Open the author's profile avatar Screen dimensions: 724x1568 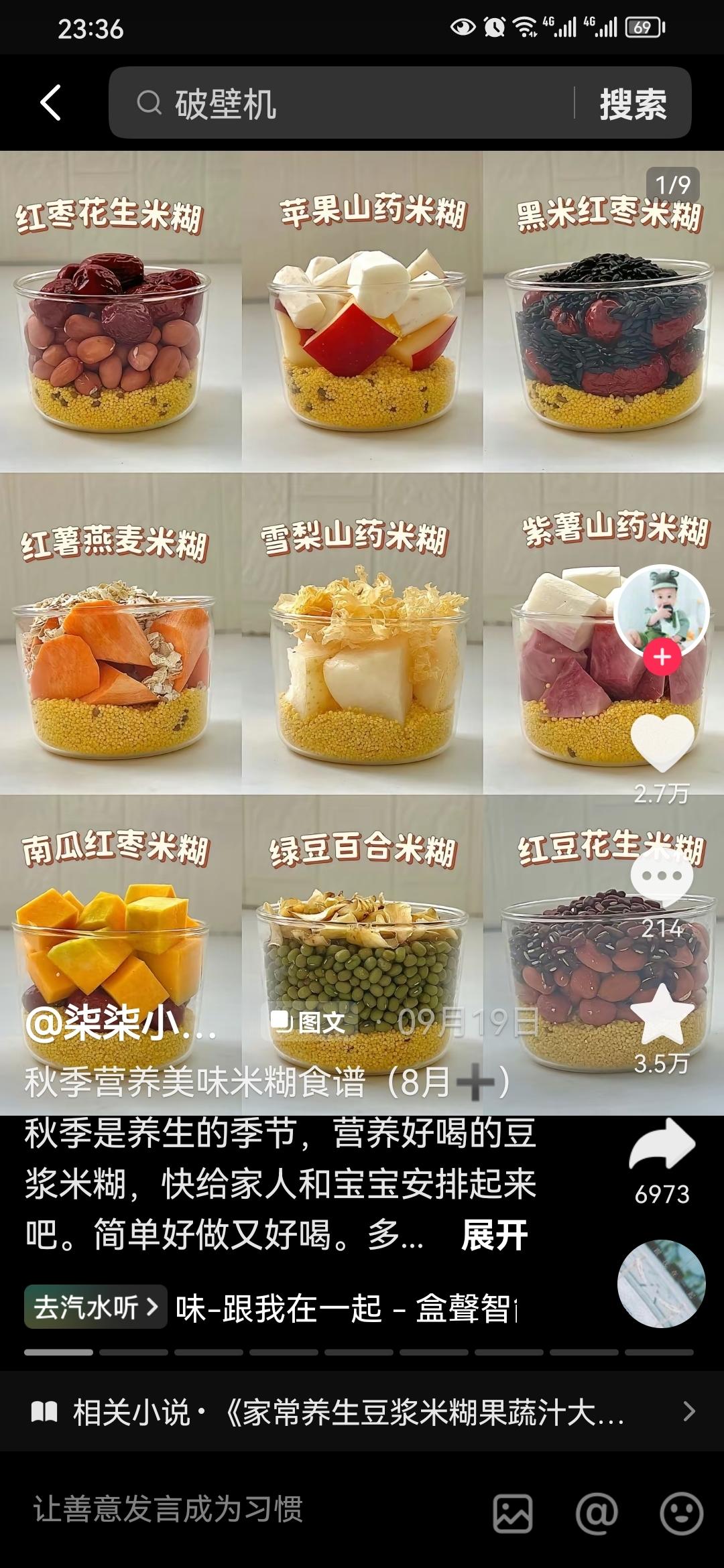click(x=662, y=612)
